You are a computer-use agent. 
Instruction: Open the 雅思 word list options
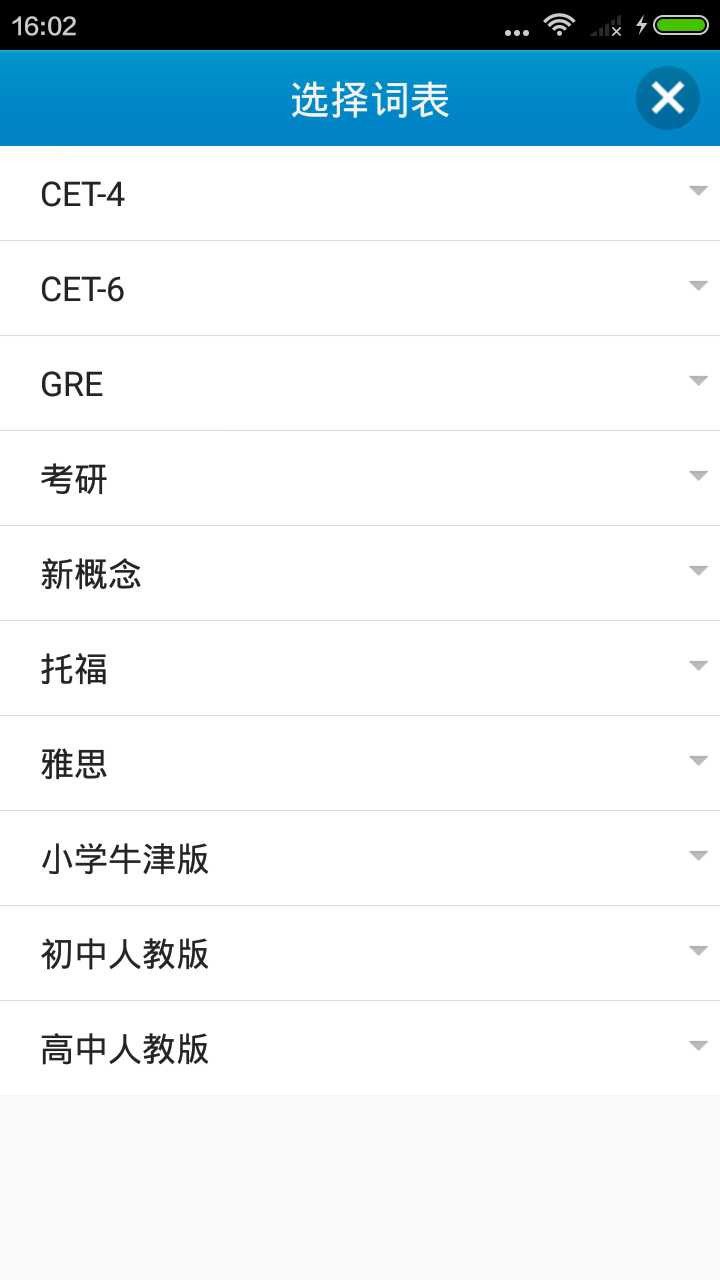360,764
